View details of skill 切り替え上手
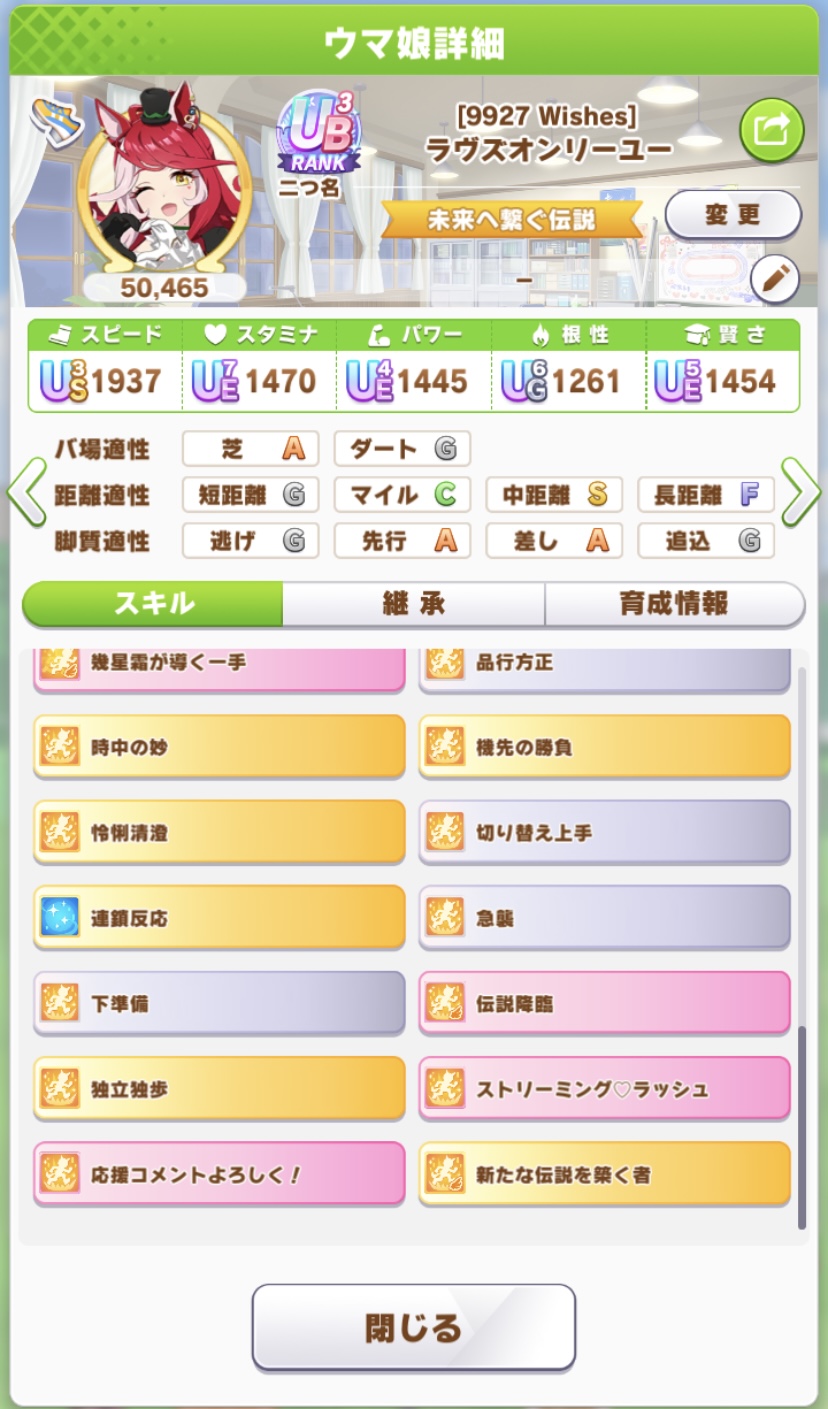828x1409 pixels. tap(604, 831)
